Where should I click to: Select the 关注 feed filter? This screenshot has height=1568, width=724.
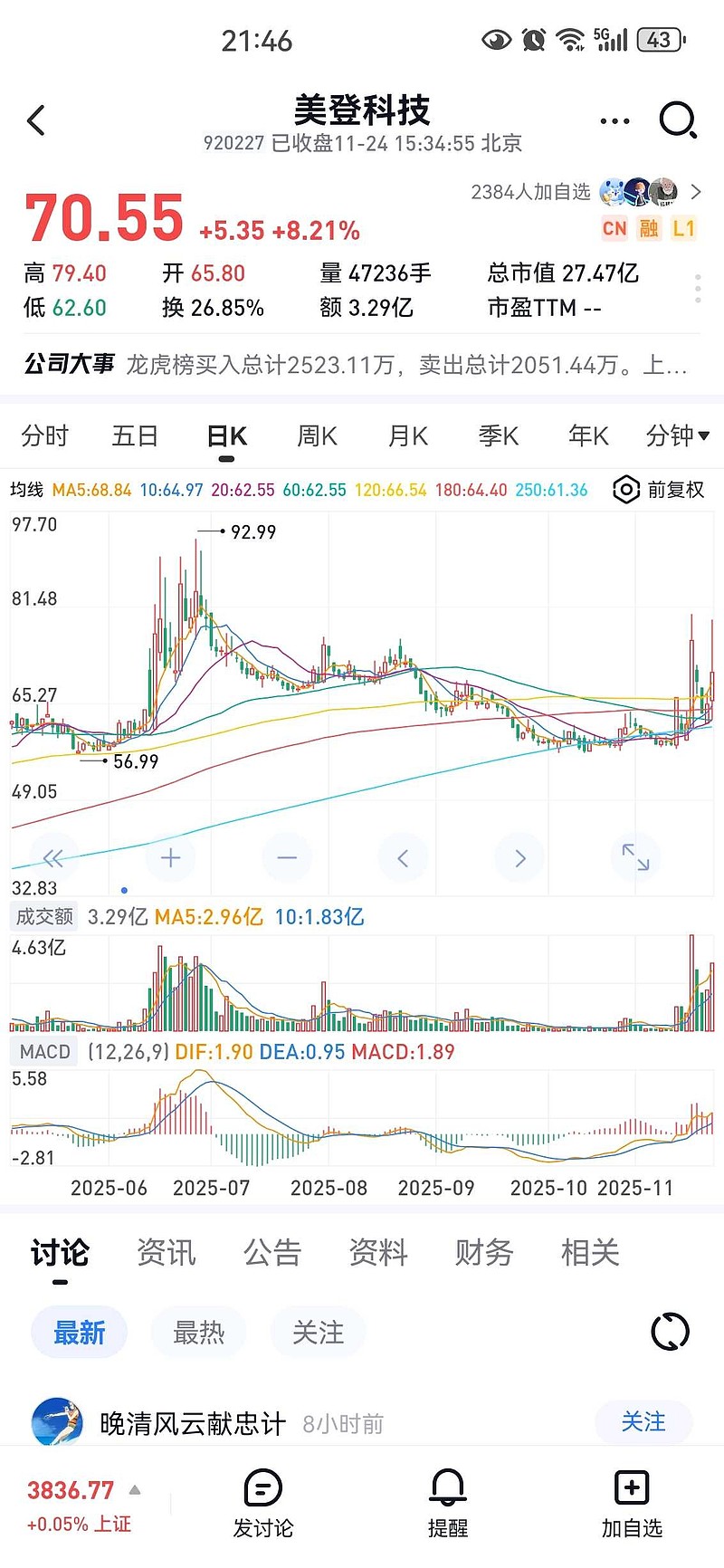coord(318,1332)
